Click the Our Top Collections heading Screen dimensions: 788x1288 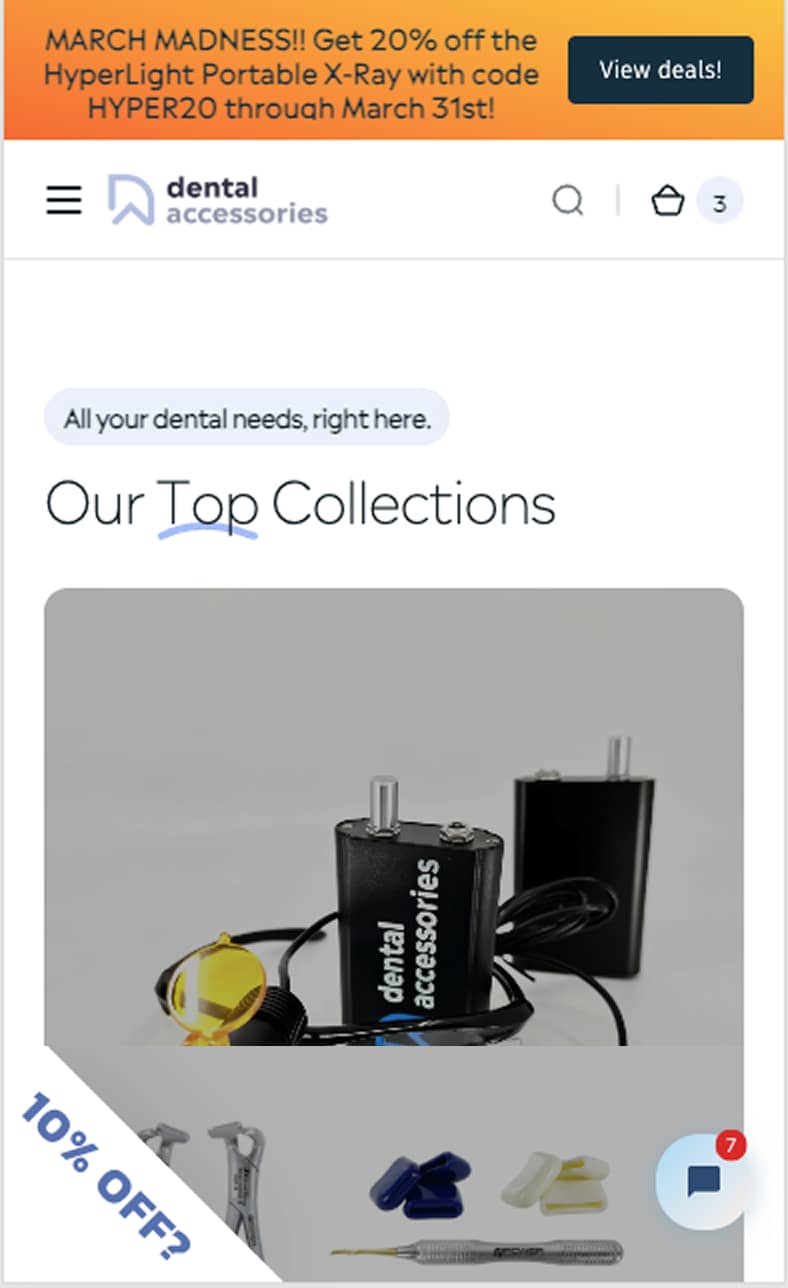(300, 503)
